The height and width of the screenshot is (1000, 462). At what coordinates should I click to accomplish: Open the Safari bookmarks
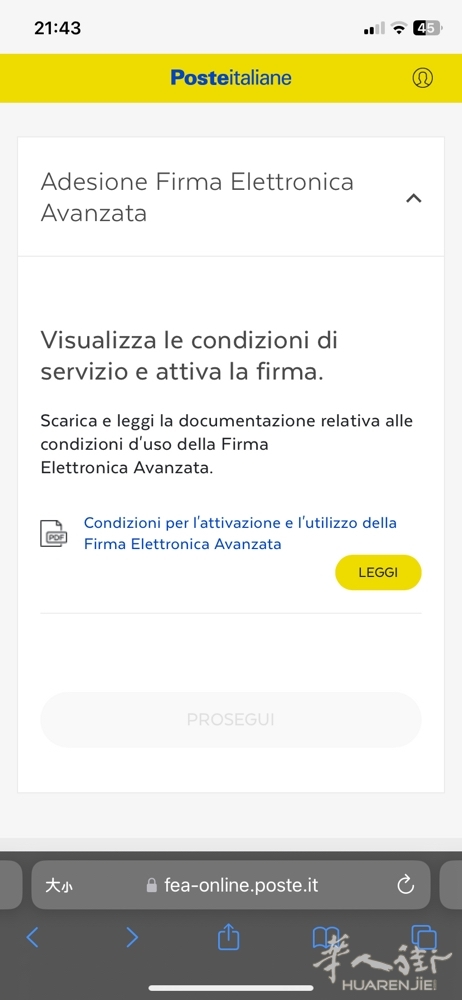pyautogui.click(x=325, y=937)
